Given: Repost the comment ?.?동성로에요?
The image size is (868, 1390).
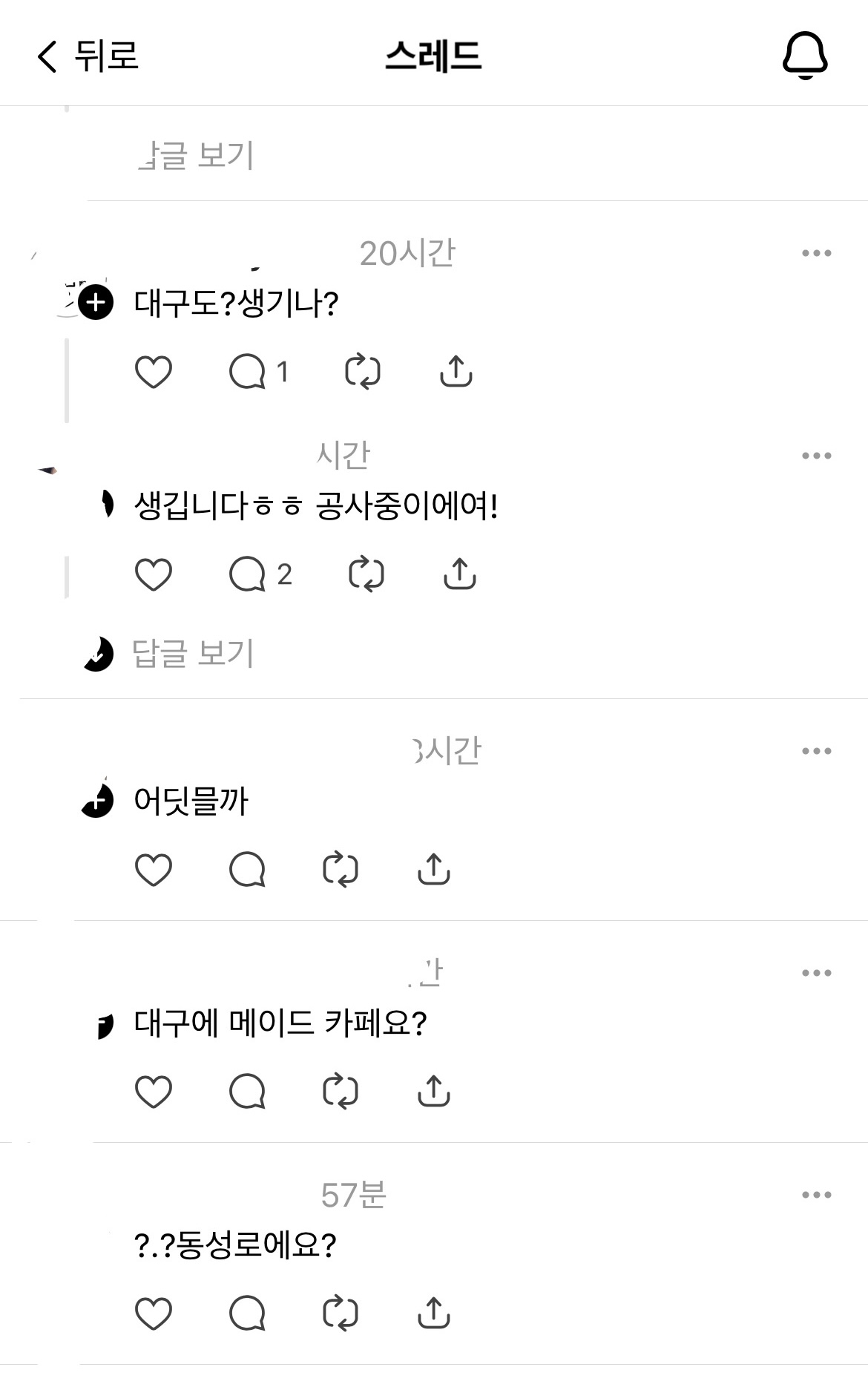Looking at the screenshot, I should pyautogui.click(x=341, y=1313).
